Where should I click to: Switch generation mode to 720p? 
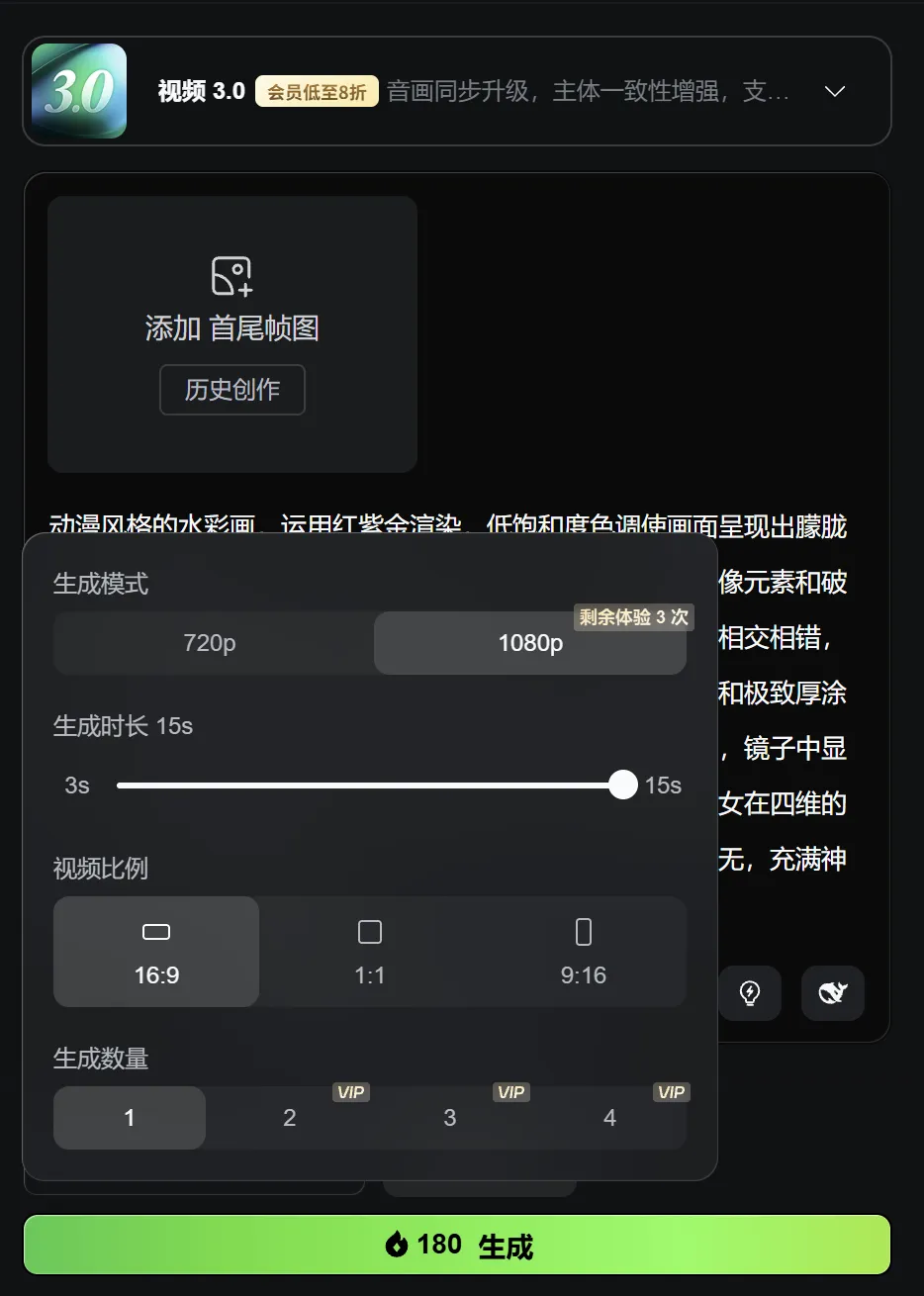click(x=210, y=643)
